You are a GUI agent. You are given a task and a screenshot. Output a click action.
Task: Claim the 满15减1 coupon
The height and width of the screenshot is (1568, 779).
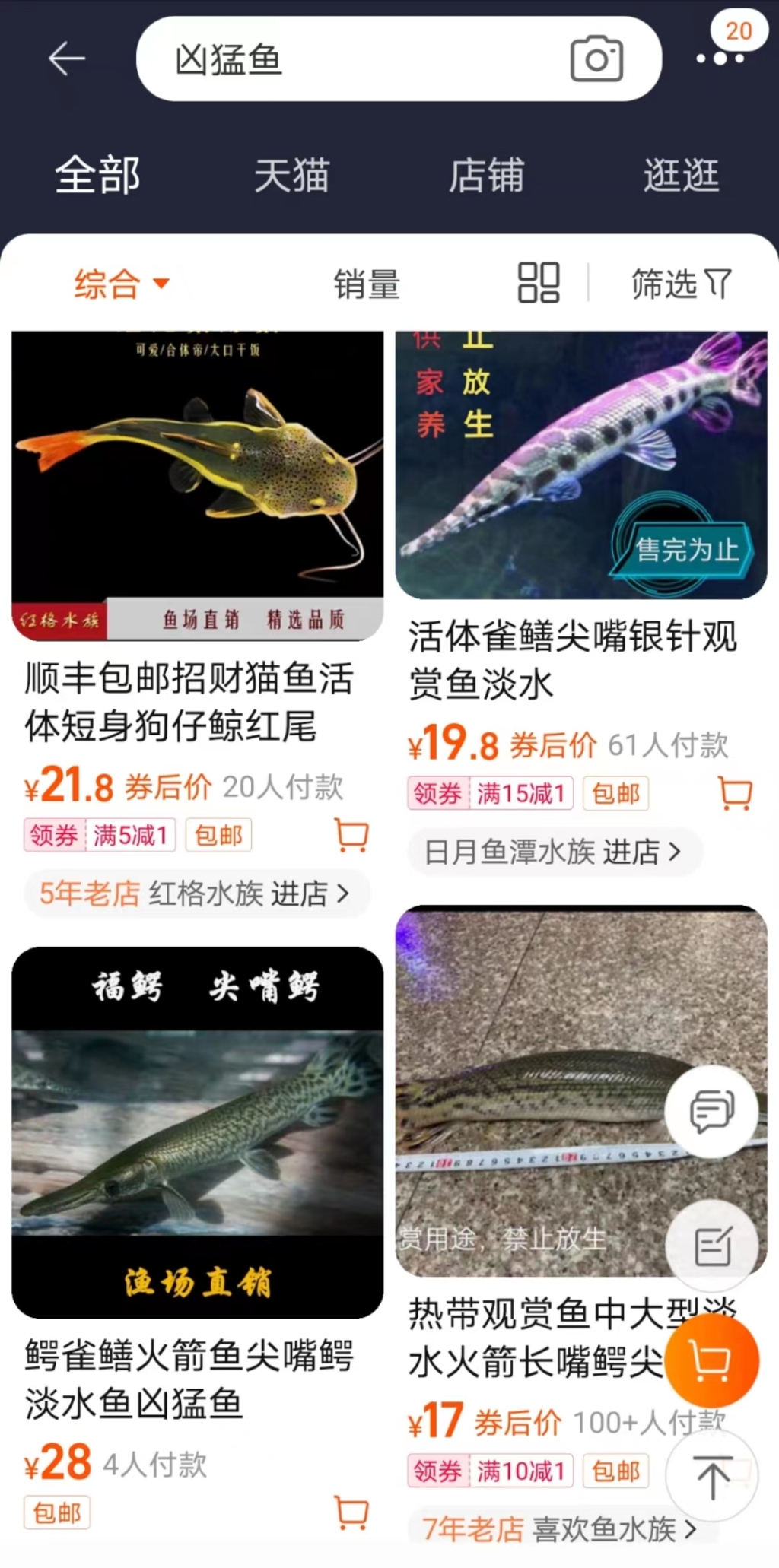pyautogui.click(x=522, y=793)
